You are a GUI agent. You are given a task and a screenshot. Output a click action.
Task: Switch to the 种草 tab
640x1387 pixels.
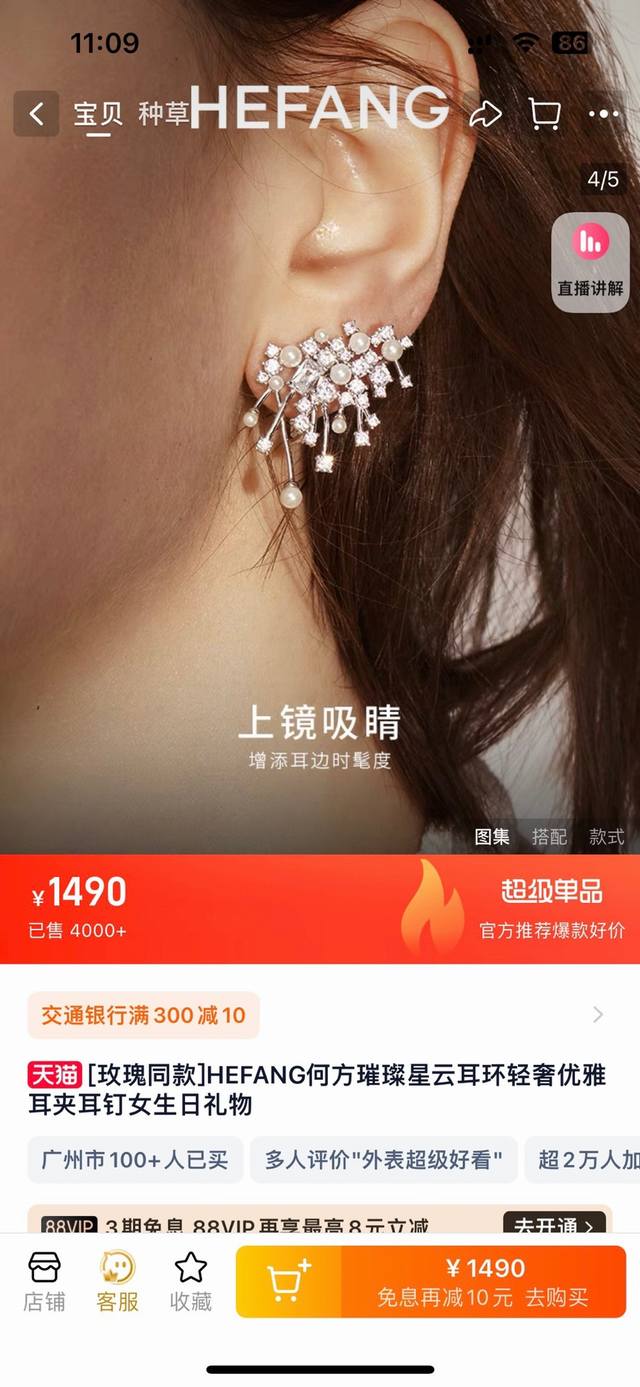(163, 114)
